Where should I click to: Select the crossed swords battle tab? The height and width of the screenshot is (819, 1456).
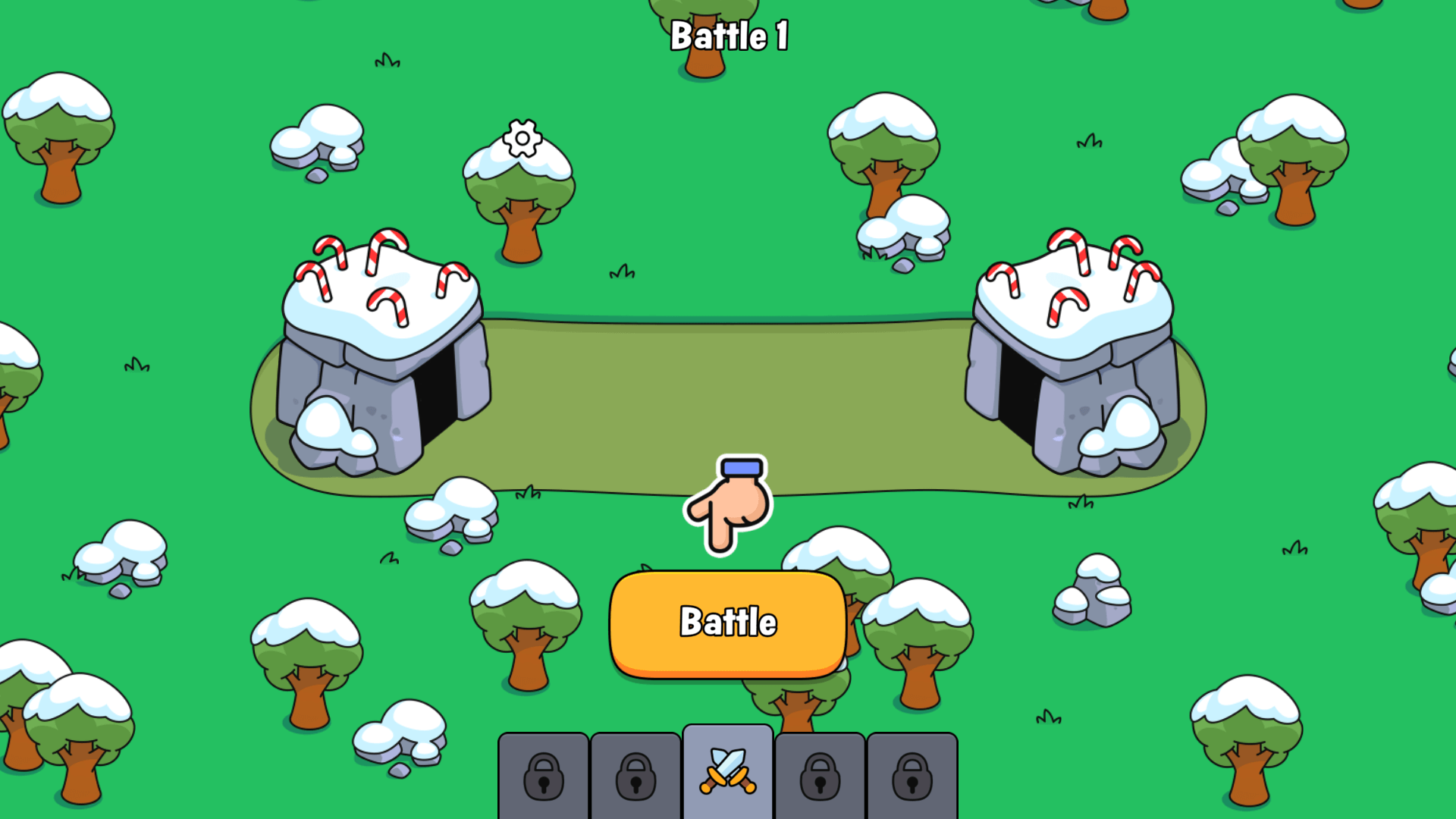(x=728, y=772)
